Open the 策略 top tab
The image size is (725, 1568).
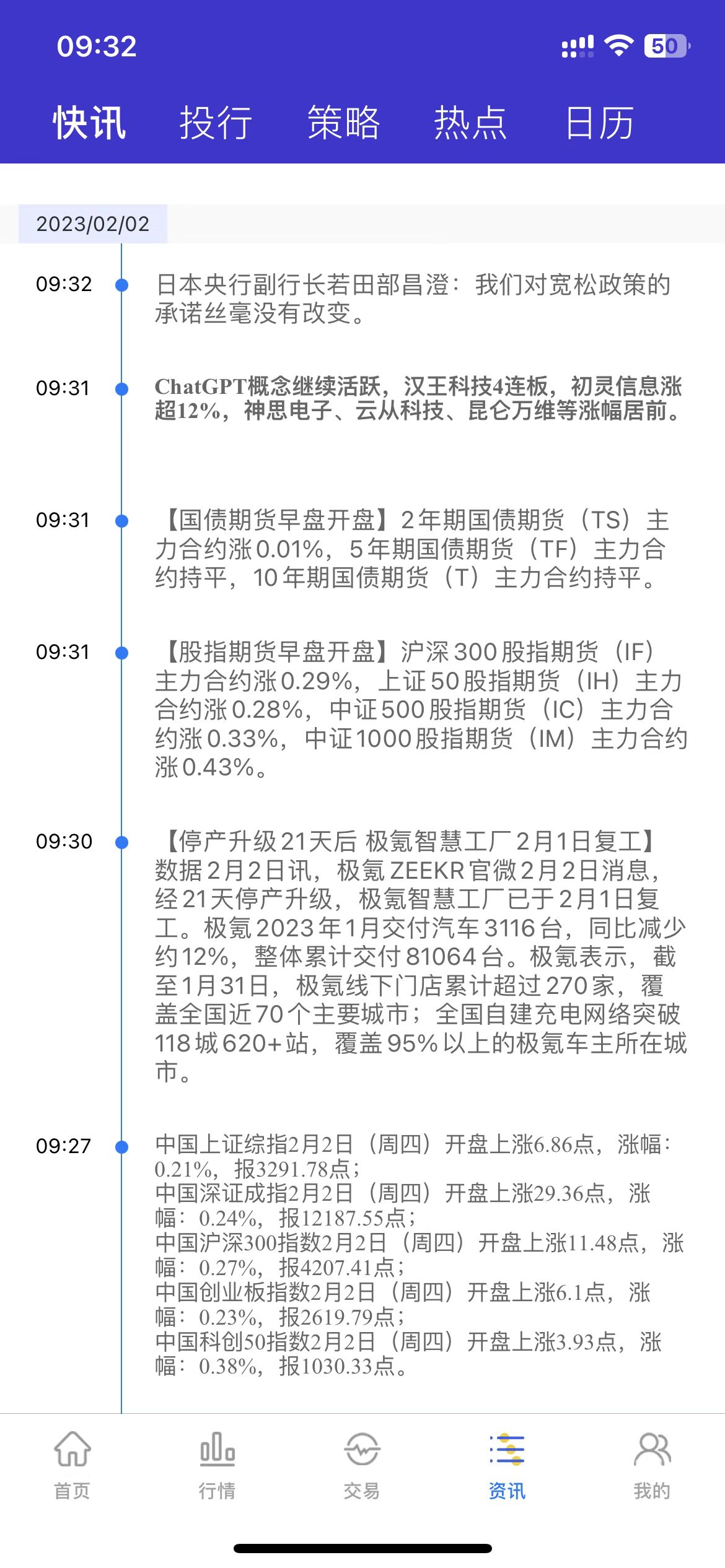(x=343, y=123)
